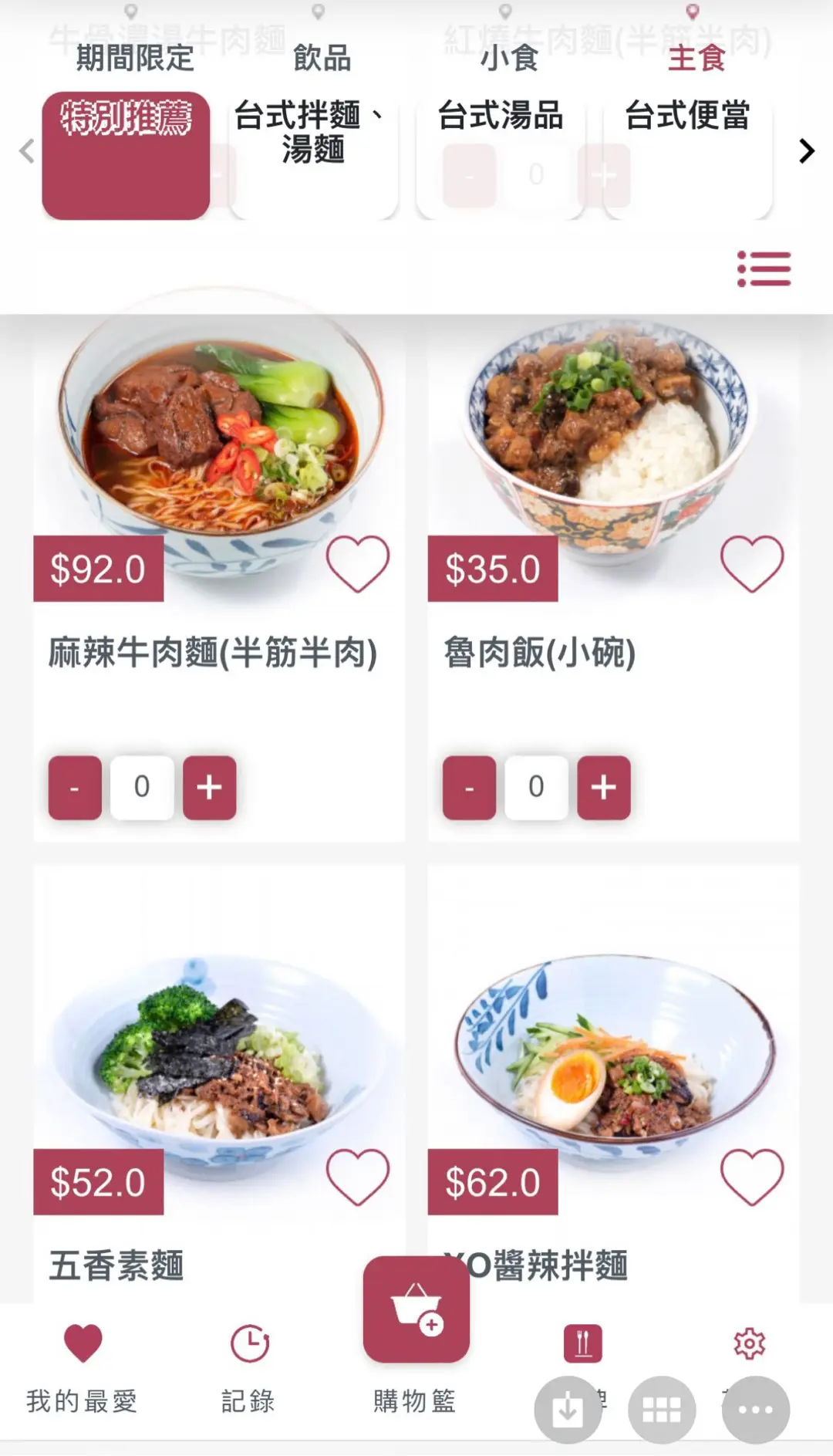Open the 台式拌麵、湯麵 subcategory
The image size is (833, 1456).
pyautogui.click(x=312, y=154)
